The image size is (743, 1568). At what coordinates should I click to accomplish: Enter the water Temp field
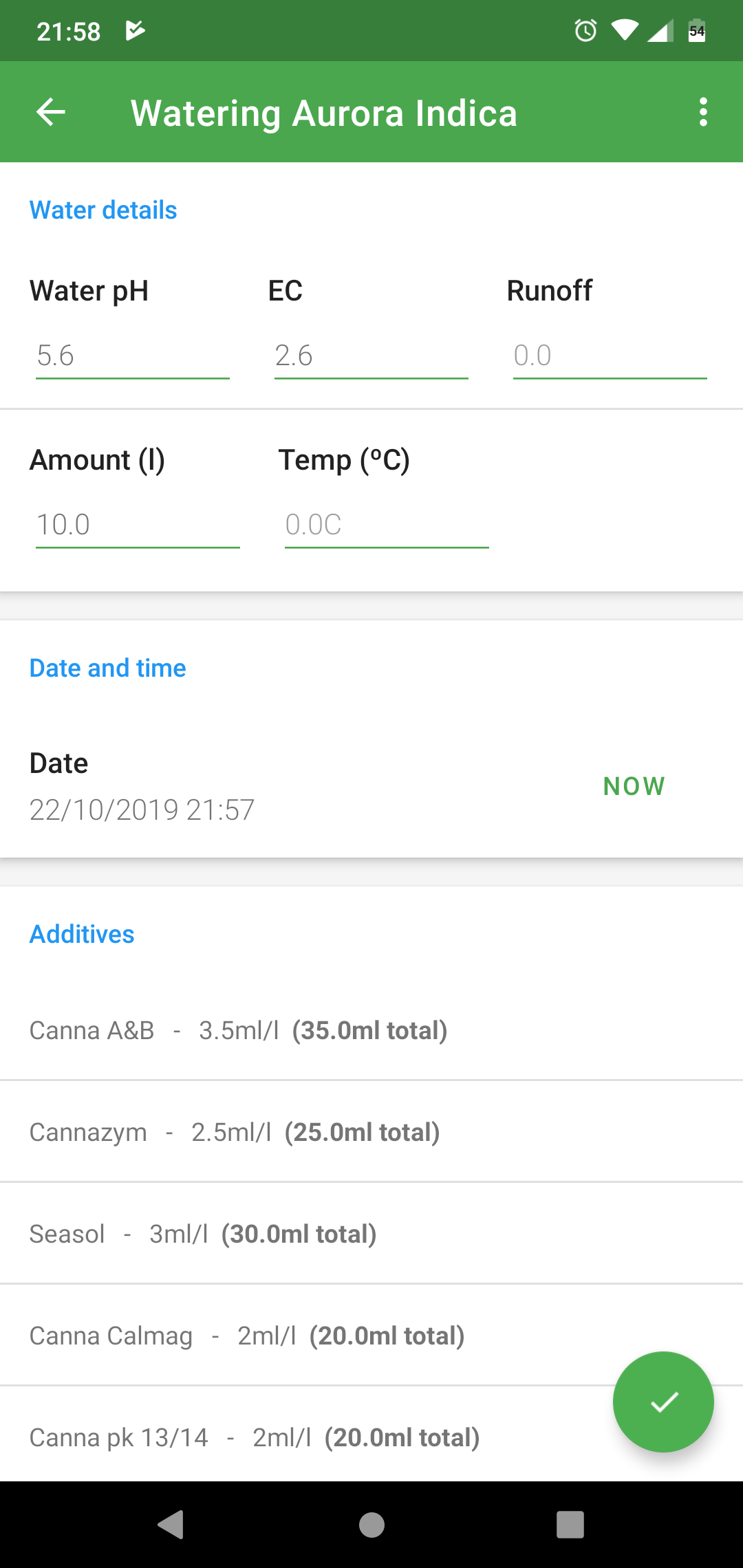pyautogui.click(x=387, y=525)
